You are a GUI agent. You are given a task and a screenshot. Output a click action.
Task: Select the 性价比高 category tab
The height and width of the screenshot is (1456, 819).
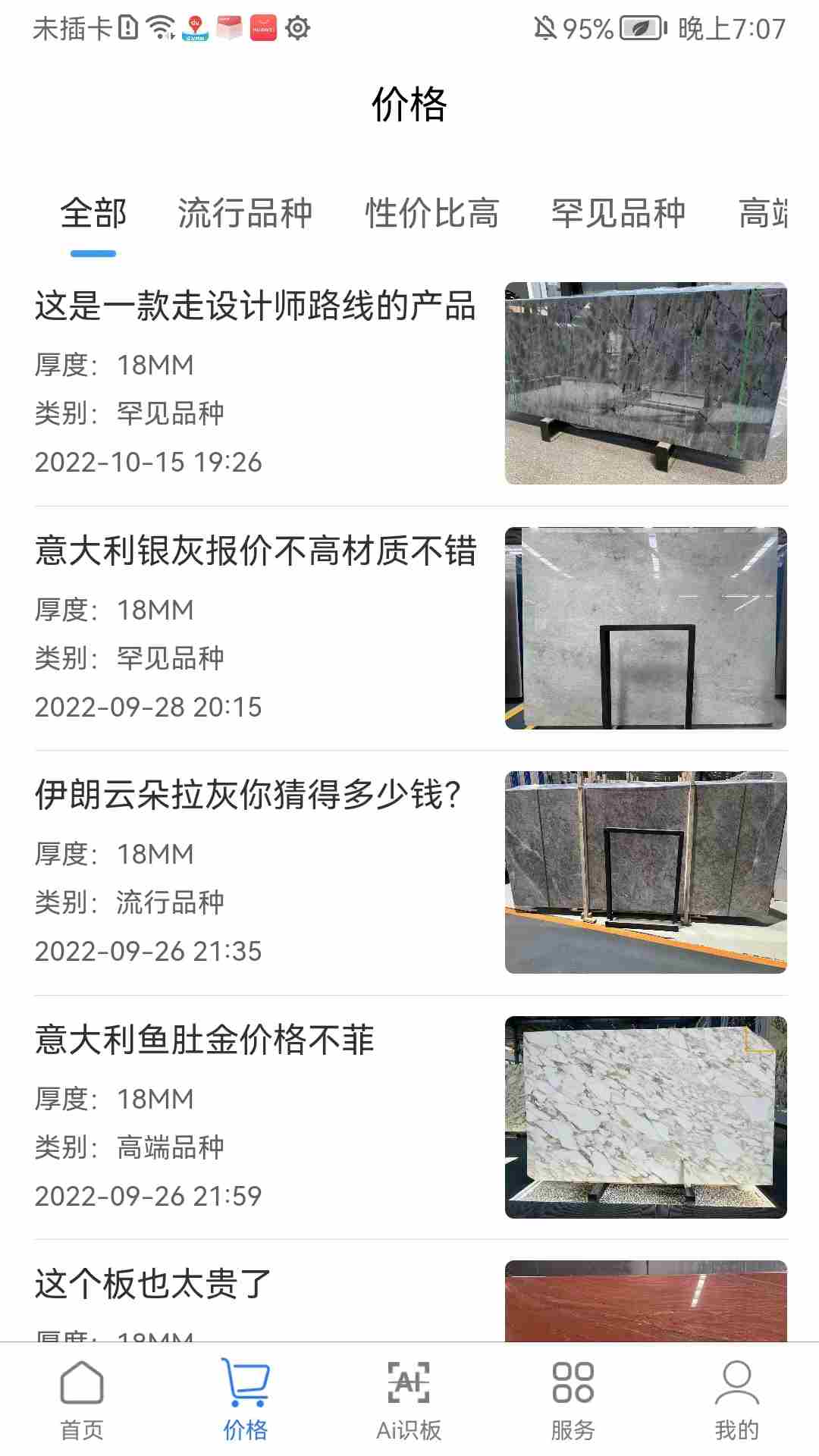(x=431, y=213)
